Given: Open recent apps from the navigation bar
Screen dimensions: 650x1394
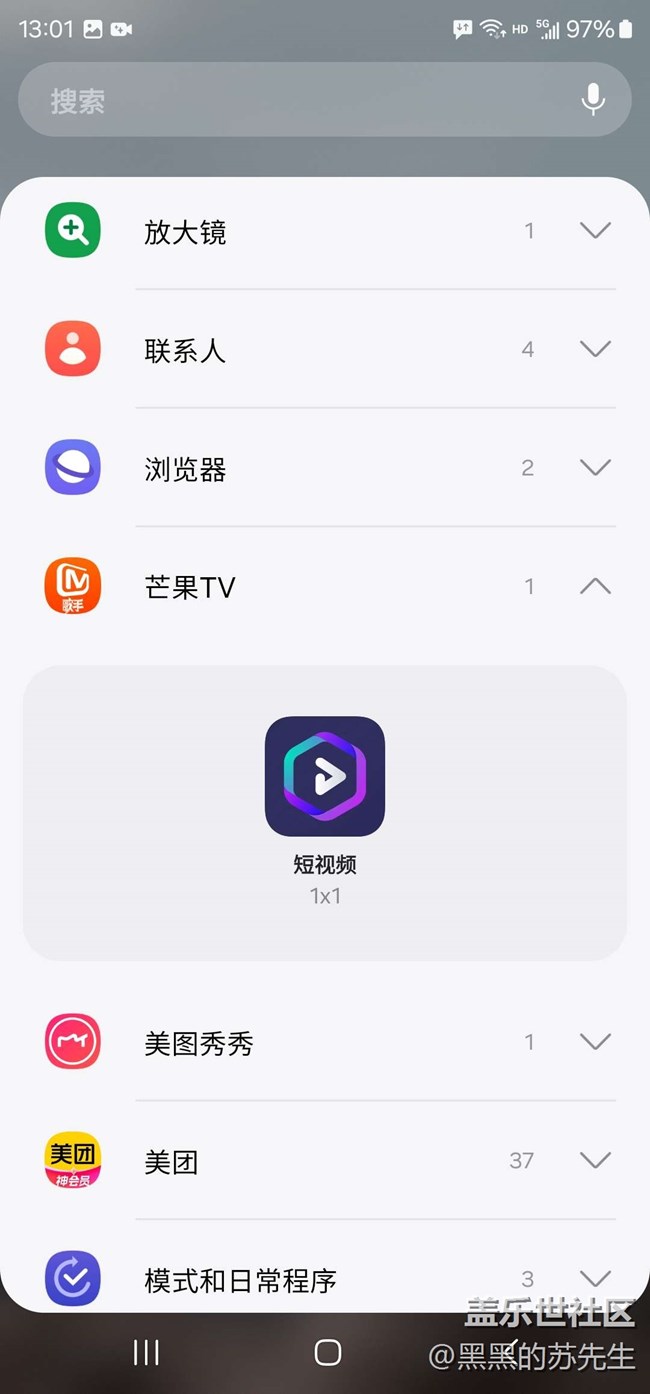Looking at the screenshot, I should point(146,1352).
